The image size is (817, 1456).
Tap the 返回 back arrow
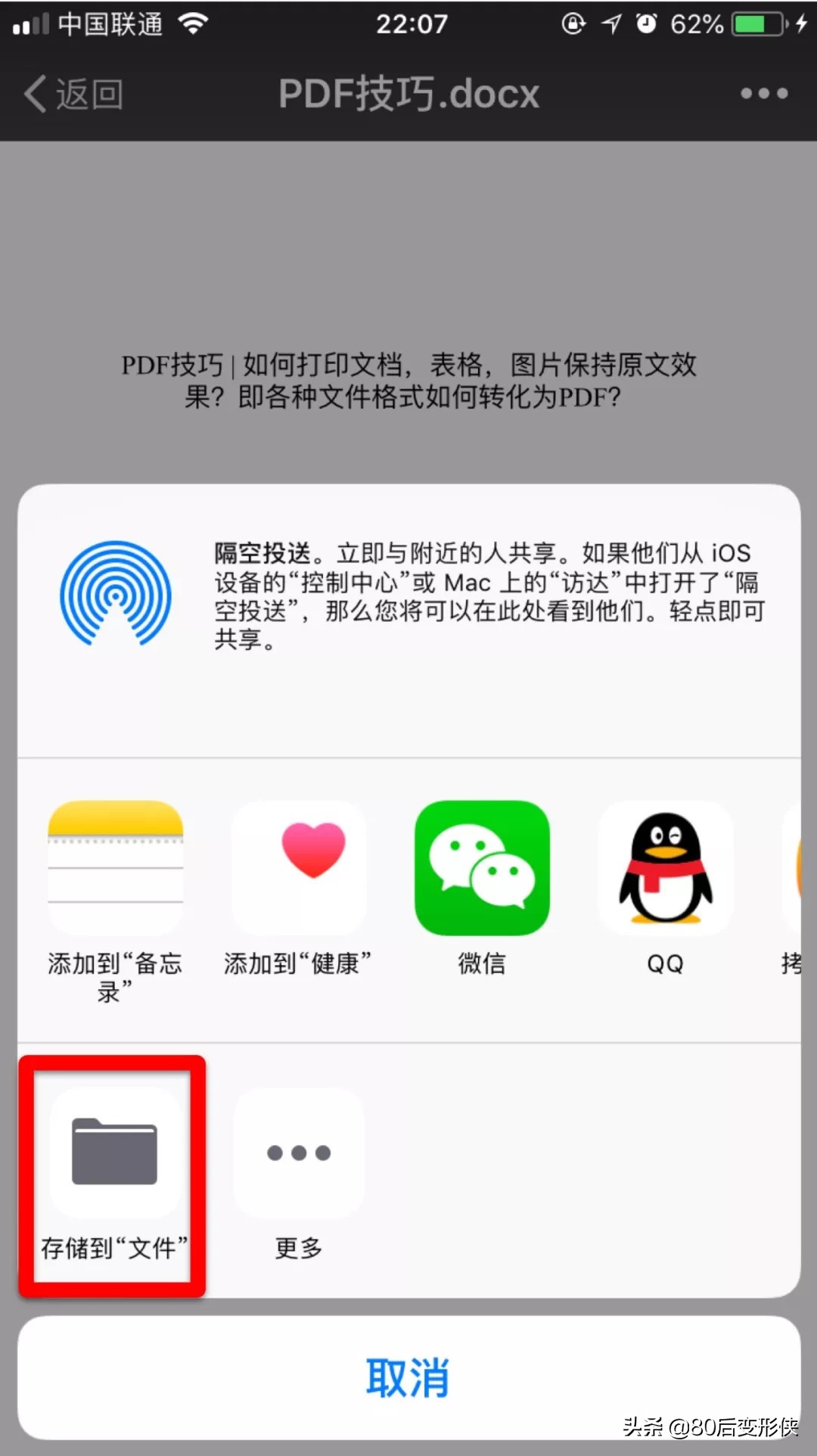[x=72, y=92]
